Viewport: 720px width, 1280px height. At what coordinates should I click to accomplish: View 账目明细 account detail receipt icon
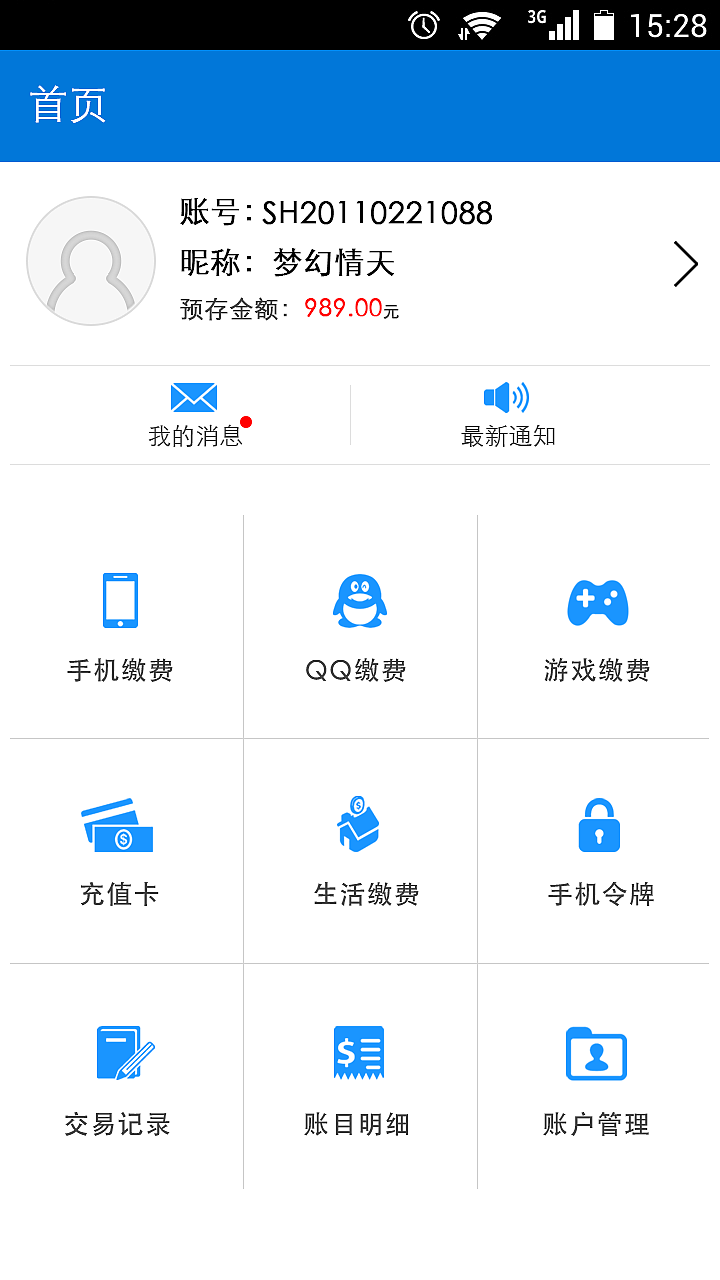pos(359,1050)
